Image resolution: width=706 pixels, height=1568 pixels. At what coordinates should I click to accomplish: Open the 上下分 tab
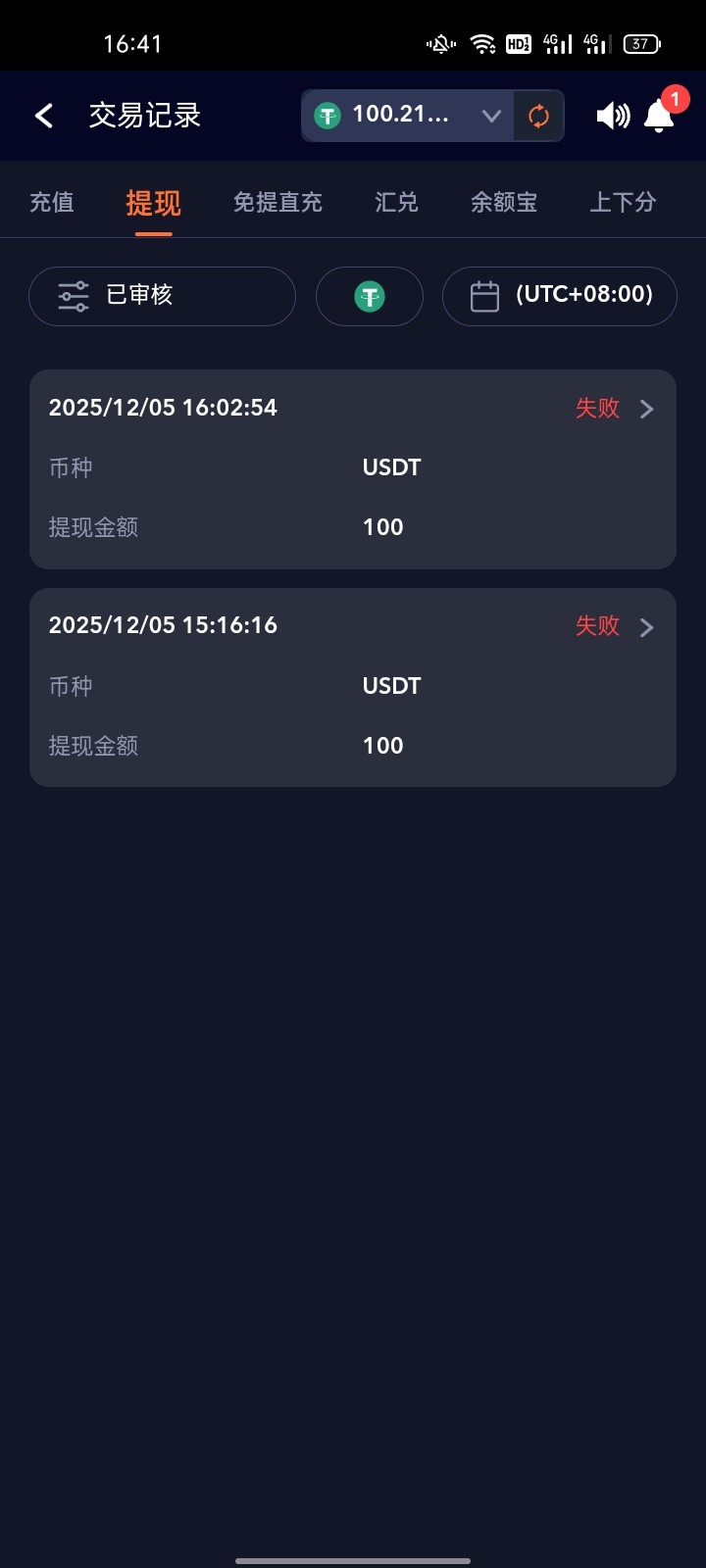pyautogui.click(x=623, y=203)
